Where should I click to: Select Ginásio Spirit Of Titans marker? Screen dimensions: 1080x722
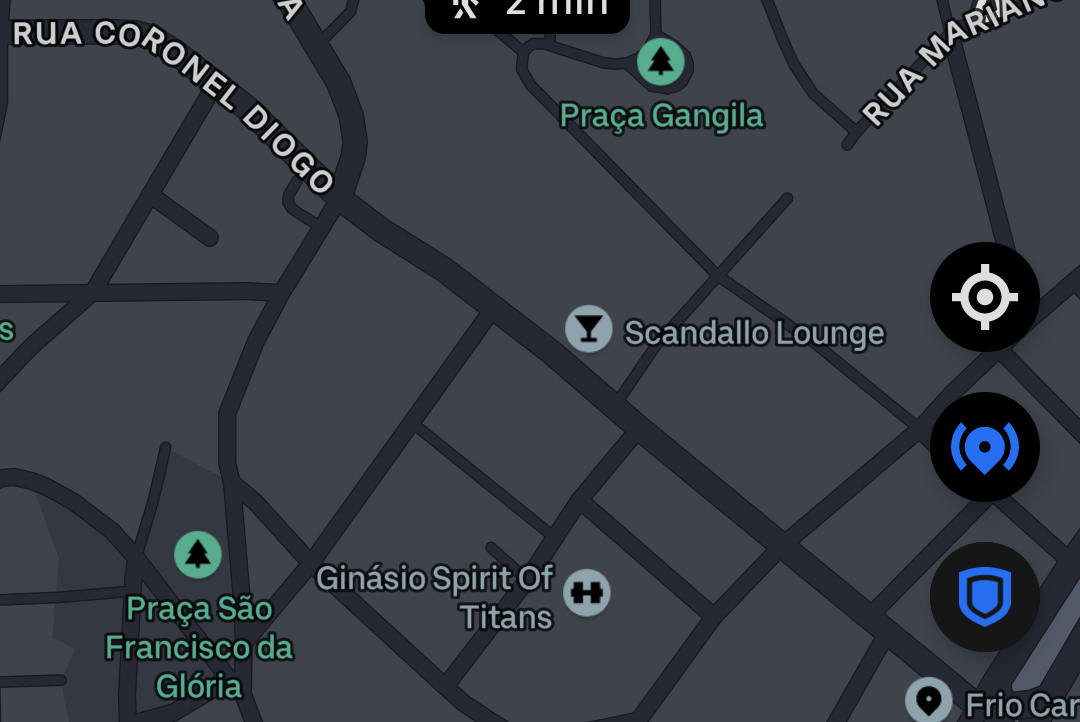point(587,592)
